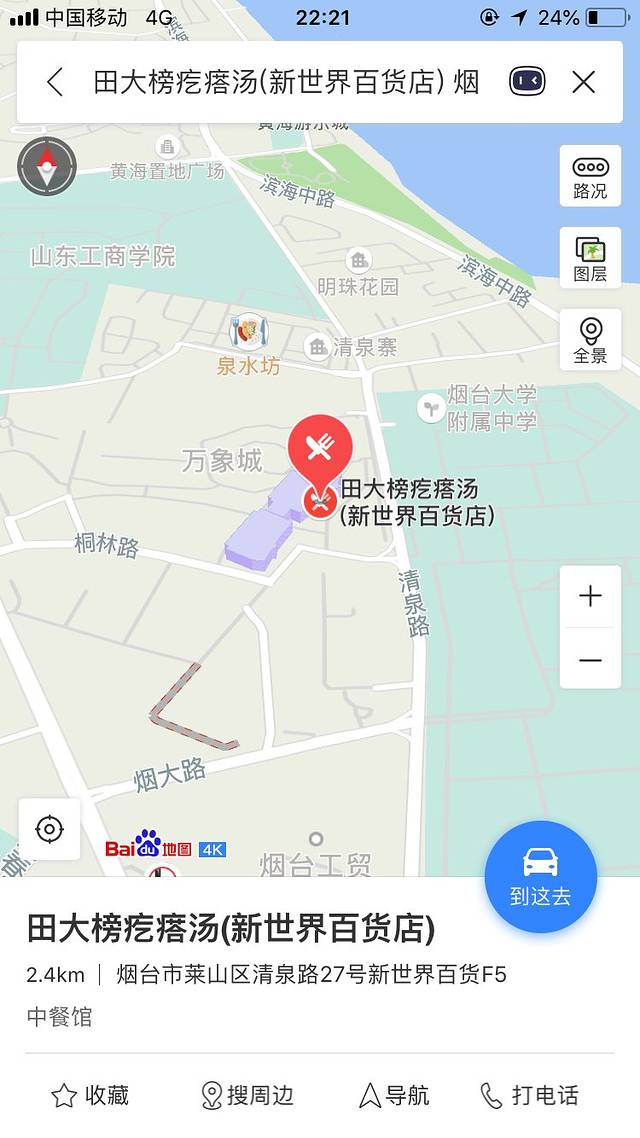This screenshot has width=640, height=1138.
Task: Reset map orientation with the compass
Action: [x=46, y=166]
